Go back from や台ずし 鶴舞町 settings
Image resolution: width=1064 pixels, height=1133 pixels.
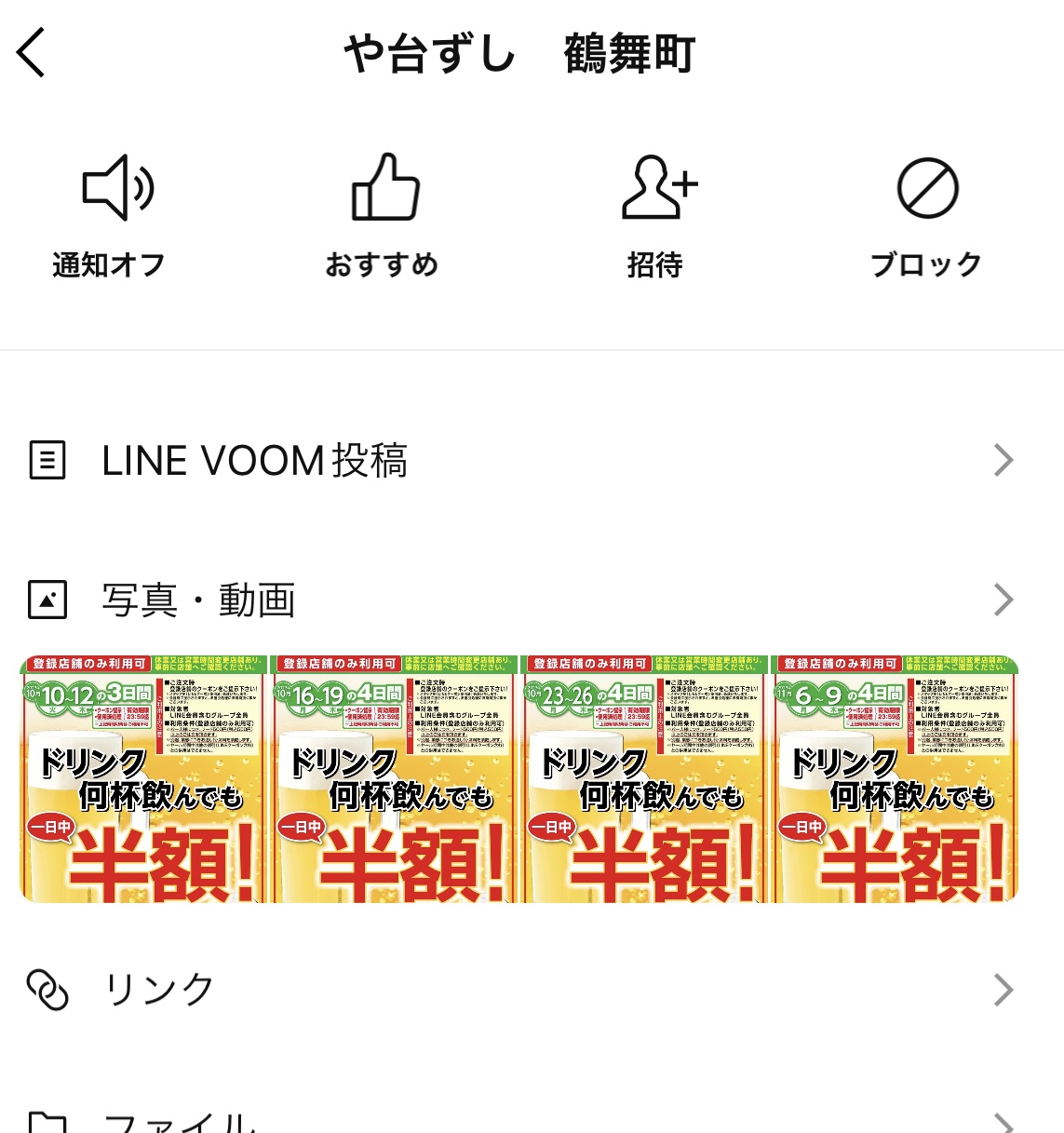(33, 53)
